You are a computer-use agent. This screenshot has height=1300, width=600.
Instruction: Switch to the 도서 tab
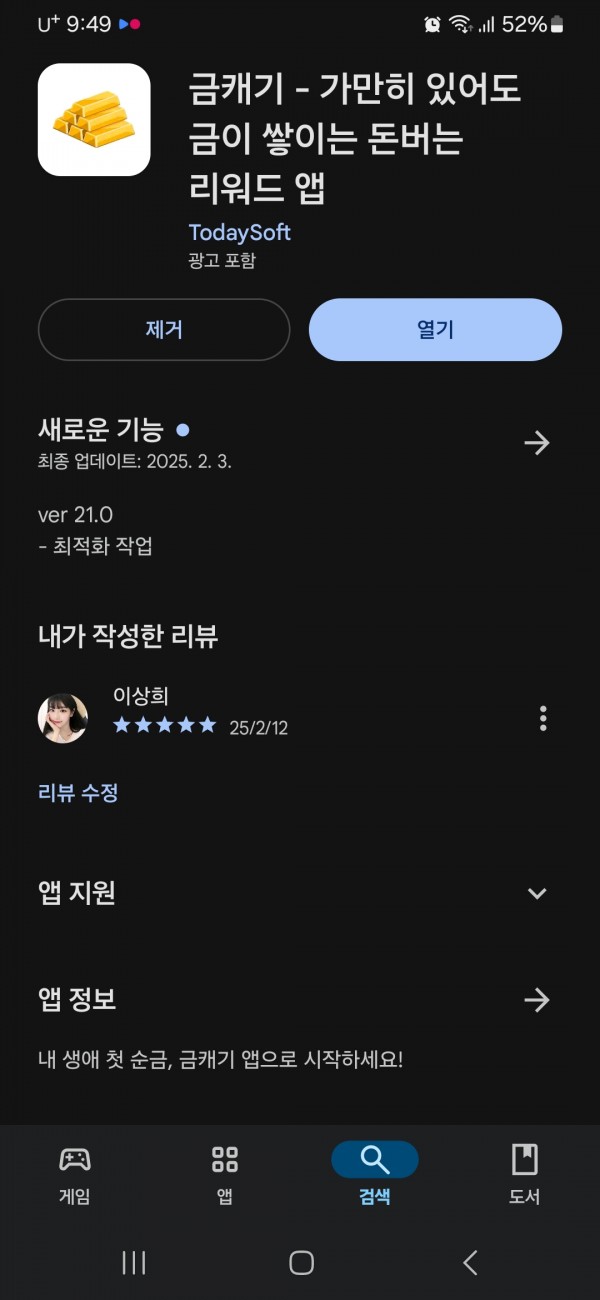(x=525, y=1175)
